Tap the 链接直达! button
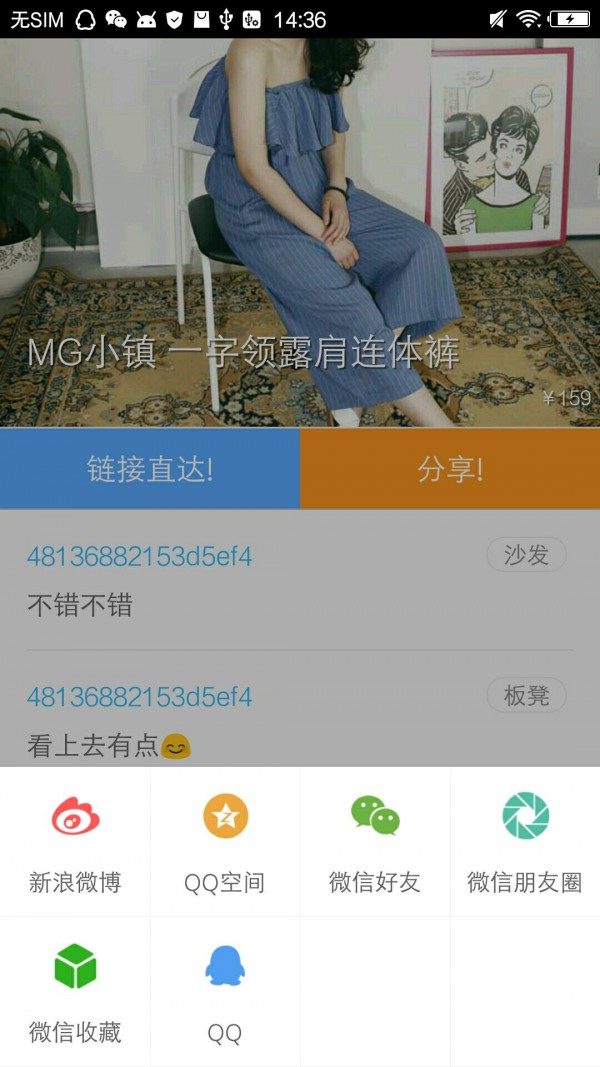The height and width of the screenshot is (1067, 600). (x=150, y=469)
